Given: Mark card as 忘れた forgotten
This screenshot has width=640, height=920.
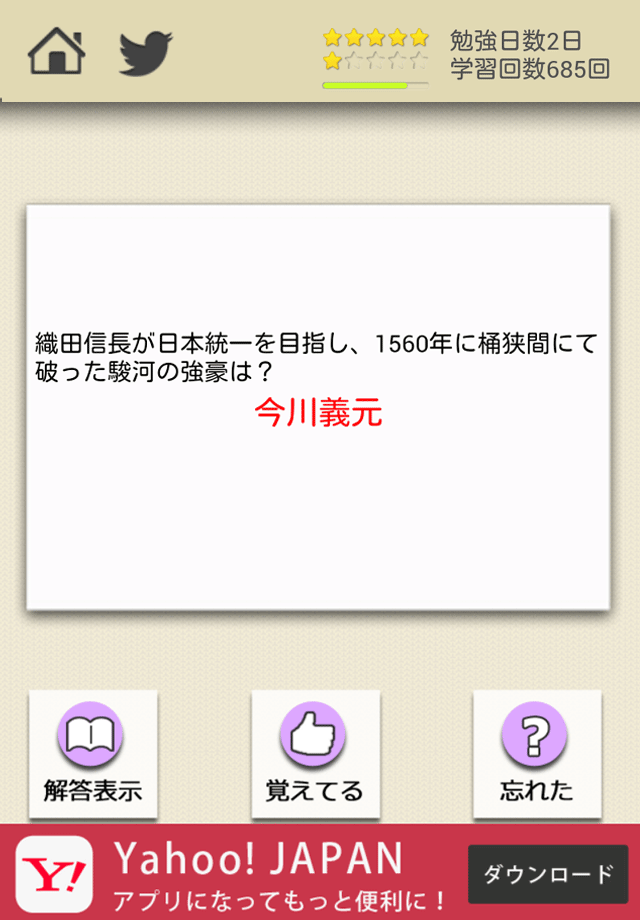Looking at the screenshot, I should 537,752.
